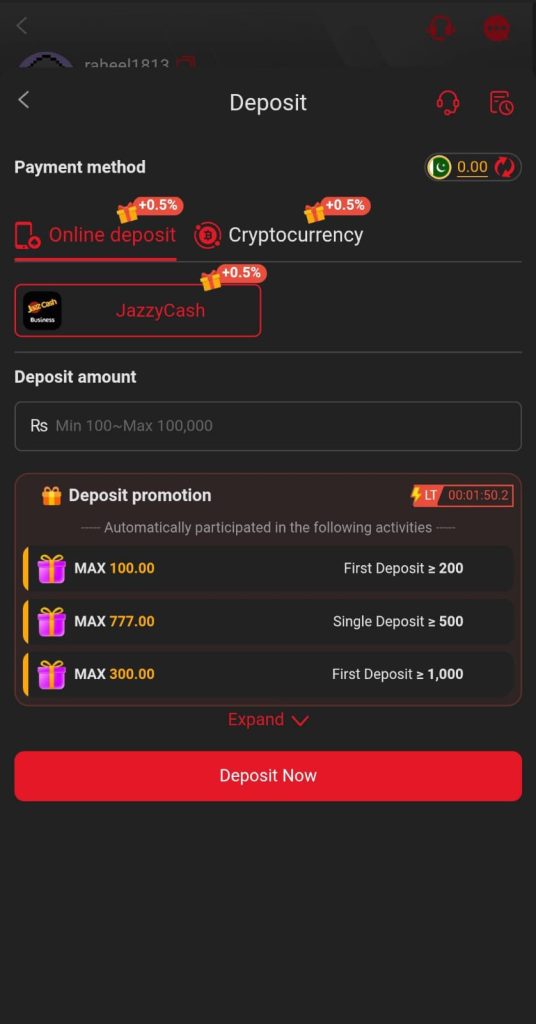Choose JazzyCash payment option
The height and width of the screenshot is (1024, 536).
point(138,310)
